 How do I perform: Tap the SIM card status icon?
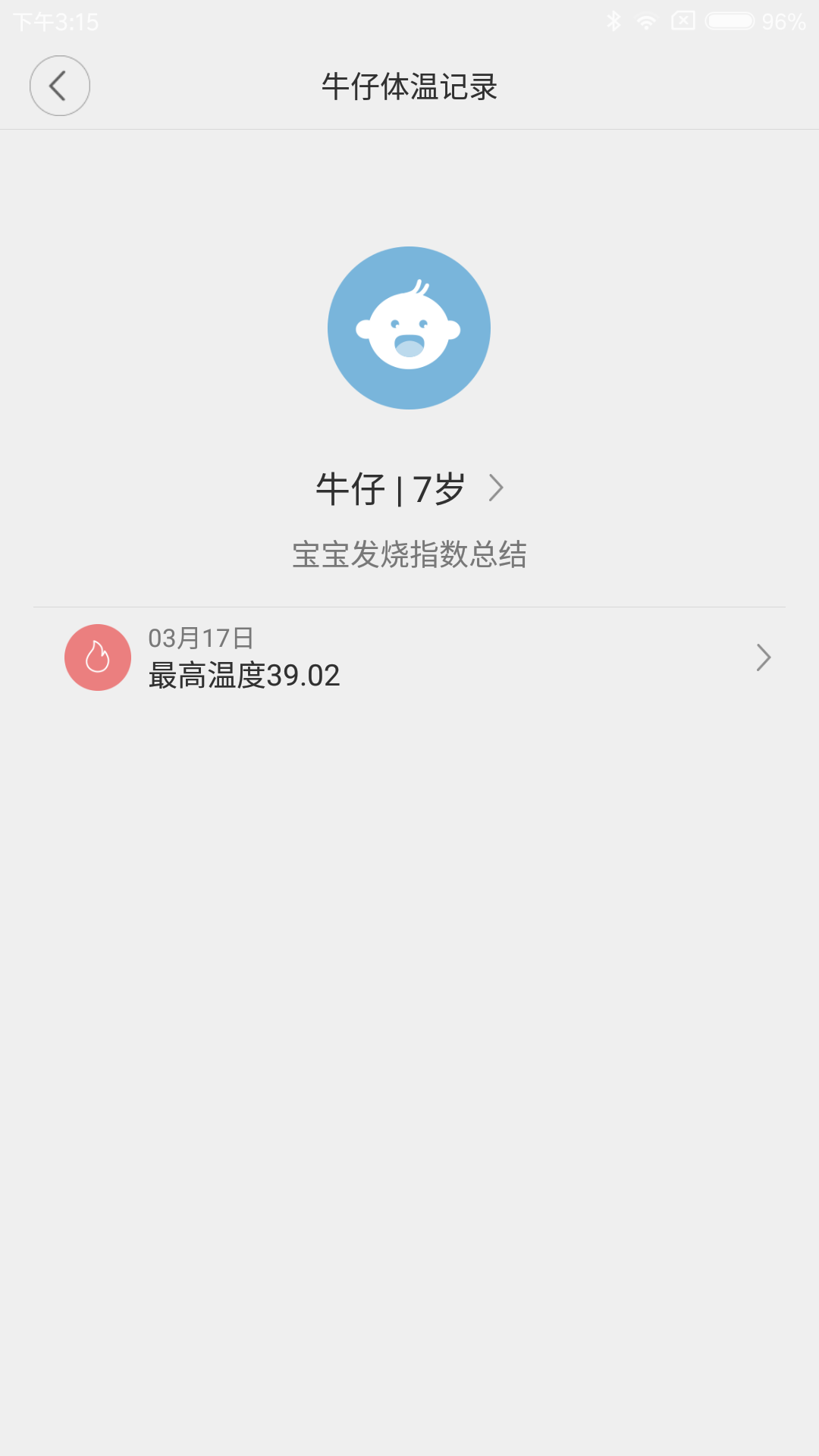[682, 20]
